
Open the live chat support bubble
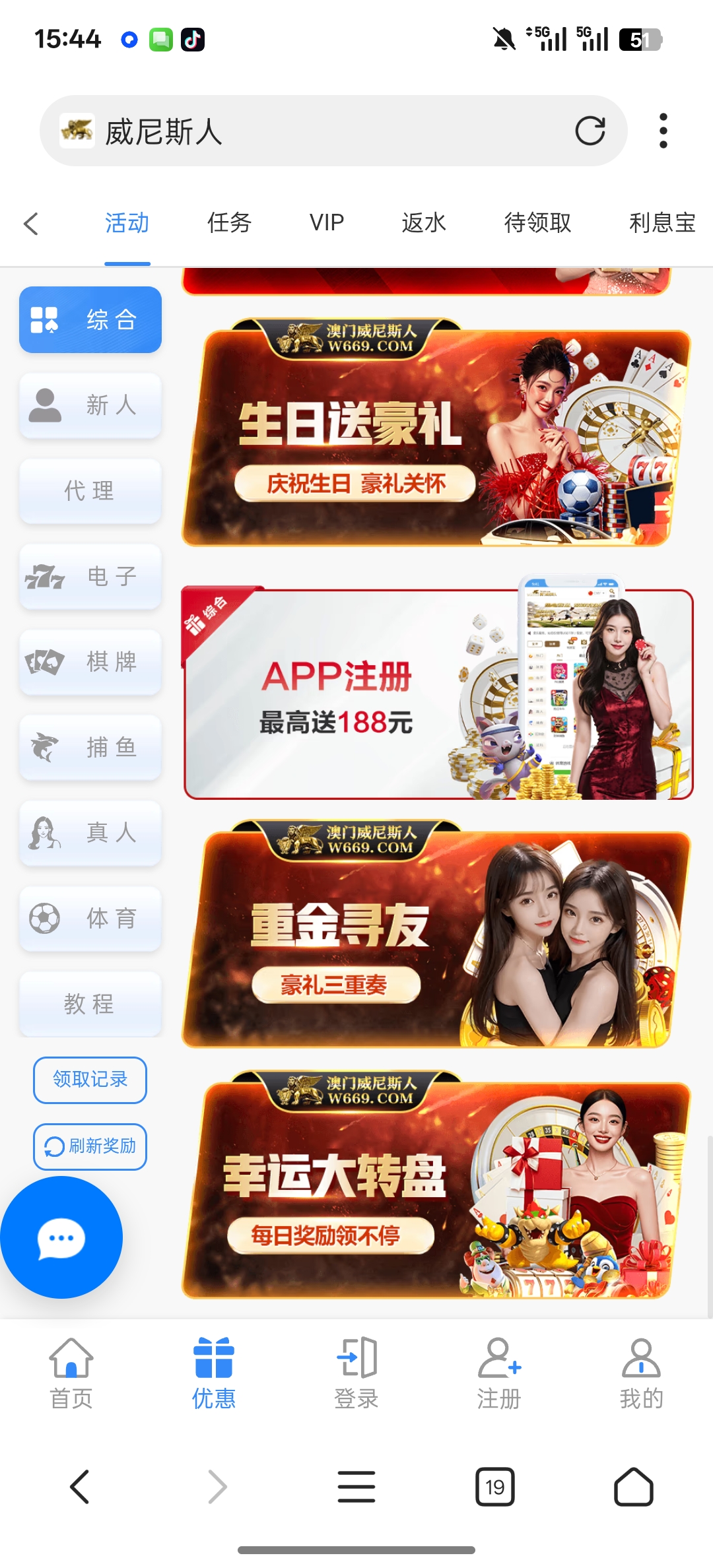(x=61, y=1237)
